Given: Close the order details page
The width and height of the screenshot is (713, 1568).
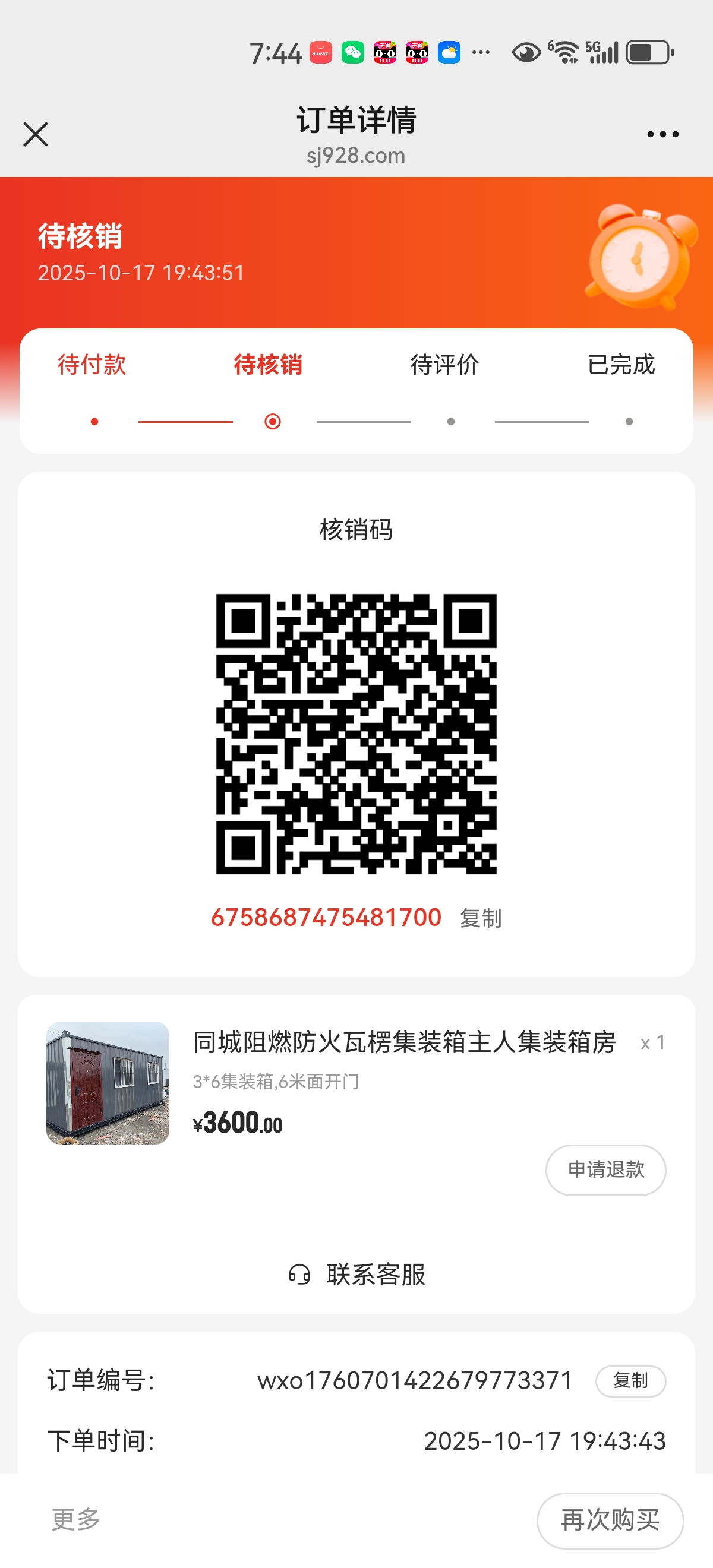Looking at the screenshot, I should click(35, 134).
